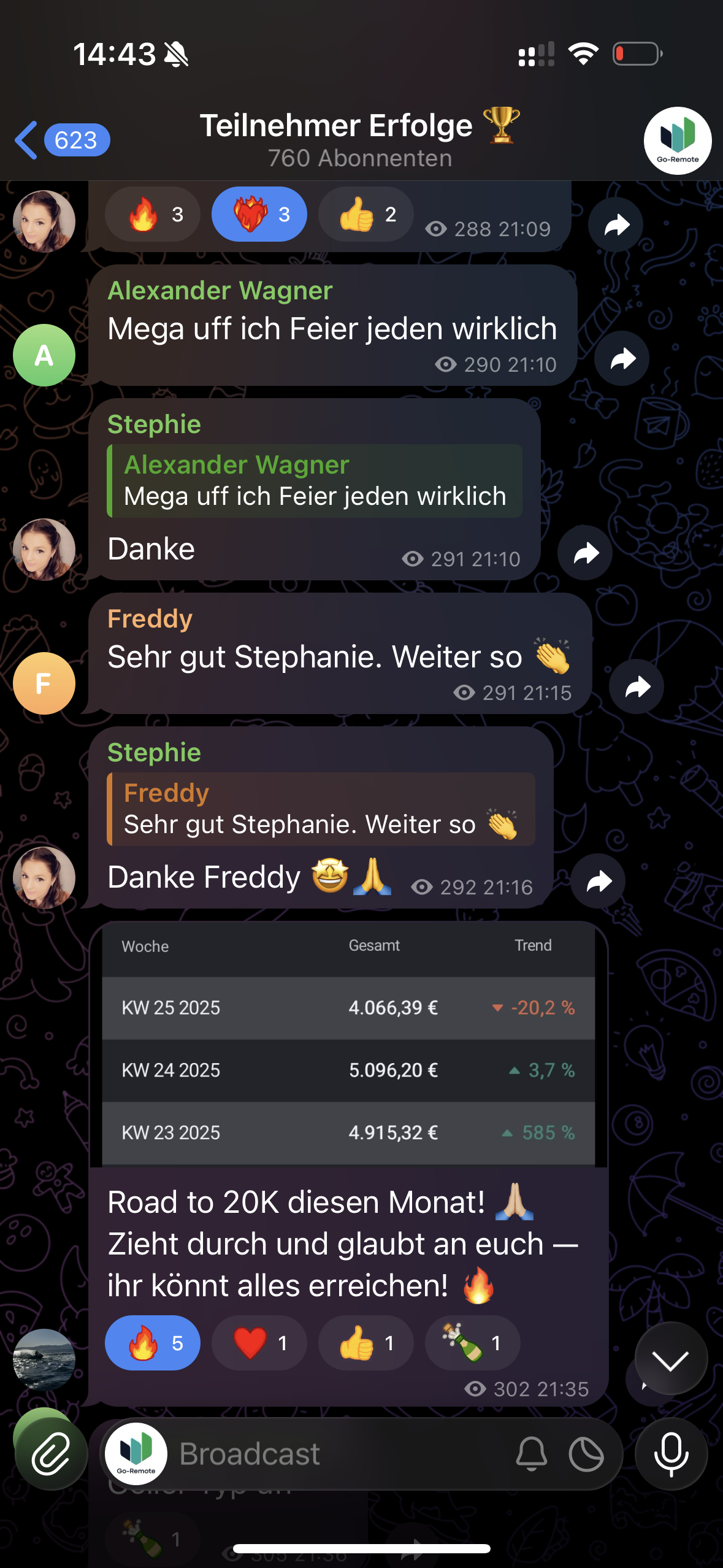Open Freddy's profile avatar
The width and height of the screenshot is (723, 1568).
(x=44, y=683)
